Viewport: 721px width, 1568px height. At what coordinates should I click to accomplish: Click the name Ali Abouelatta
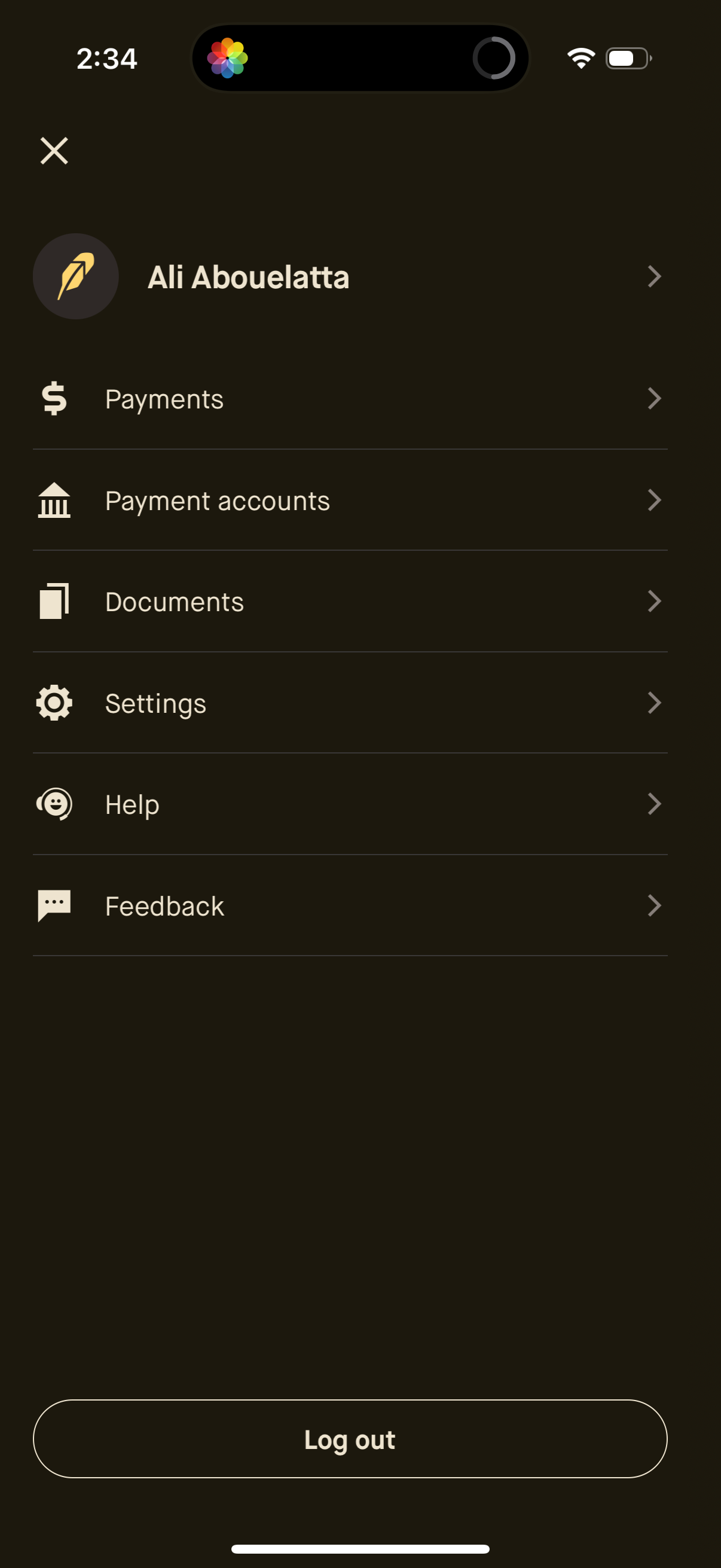(x=249, y=276)
